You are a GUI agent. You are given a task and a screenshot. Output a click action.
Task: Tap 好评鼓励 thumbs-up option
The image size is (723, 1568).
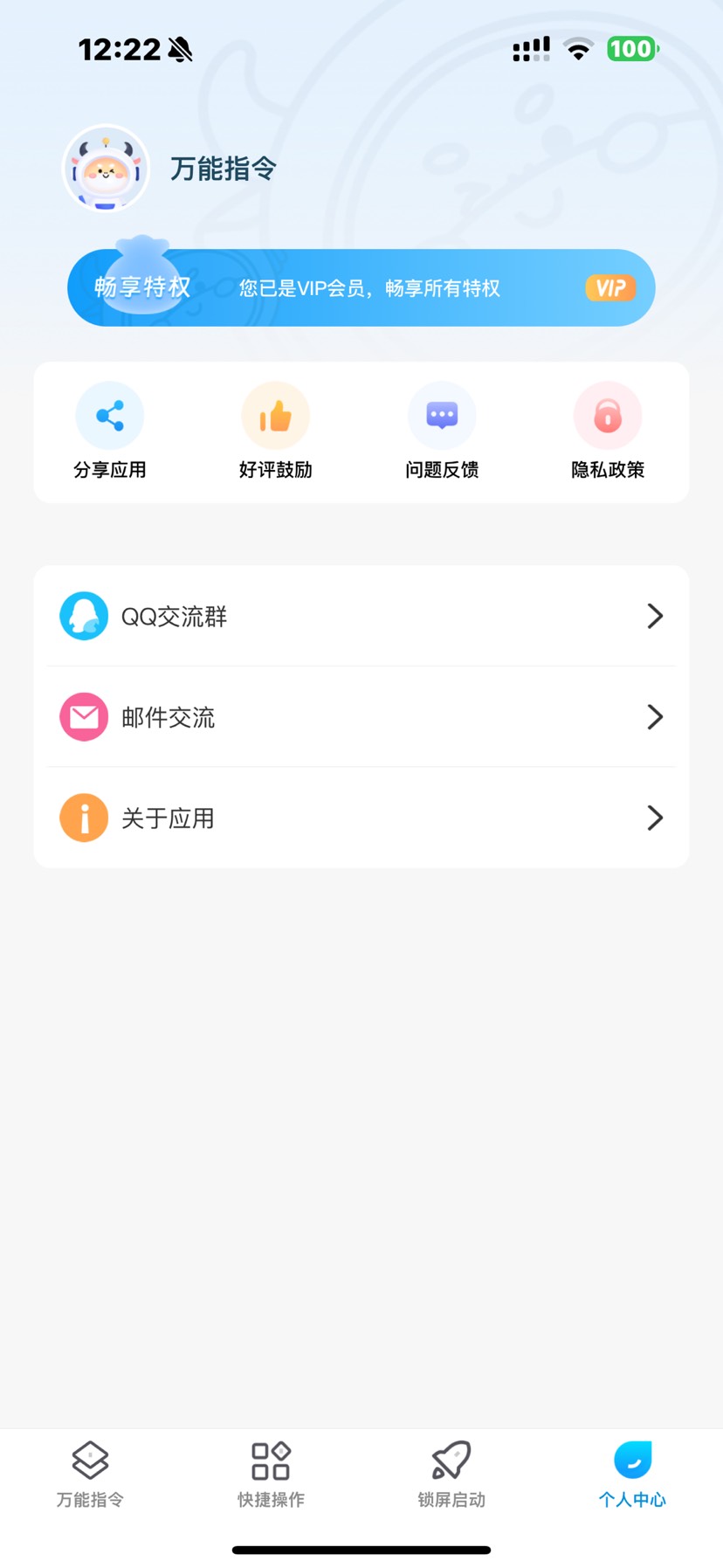pyautogui.click(x=276, y=432)
